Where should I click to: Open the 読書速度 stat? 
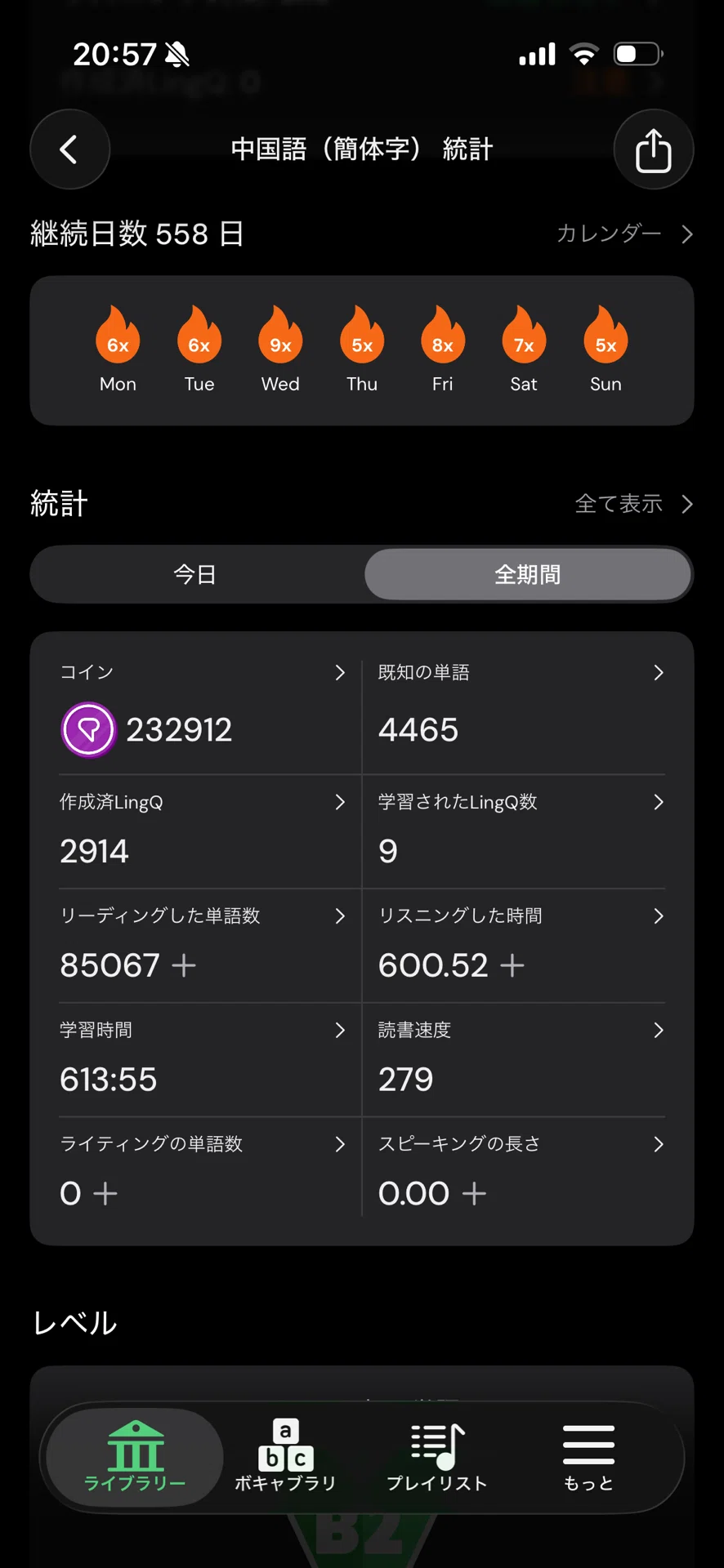(x=521, y=1059)
